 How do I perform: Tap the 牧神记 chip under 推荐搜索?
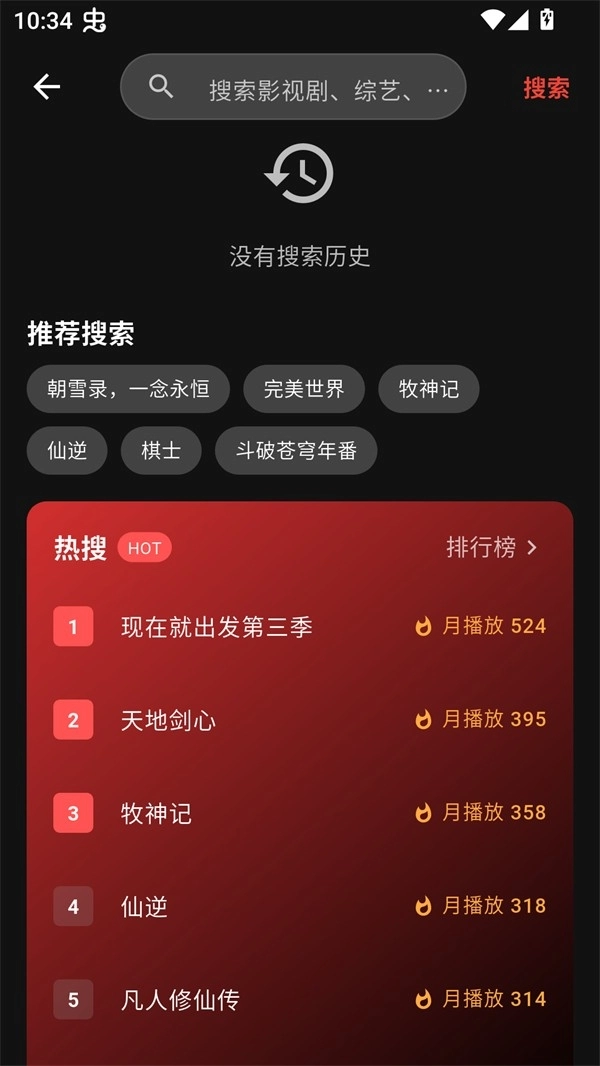click(429, 389)
